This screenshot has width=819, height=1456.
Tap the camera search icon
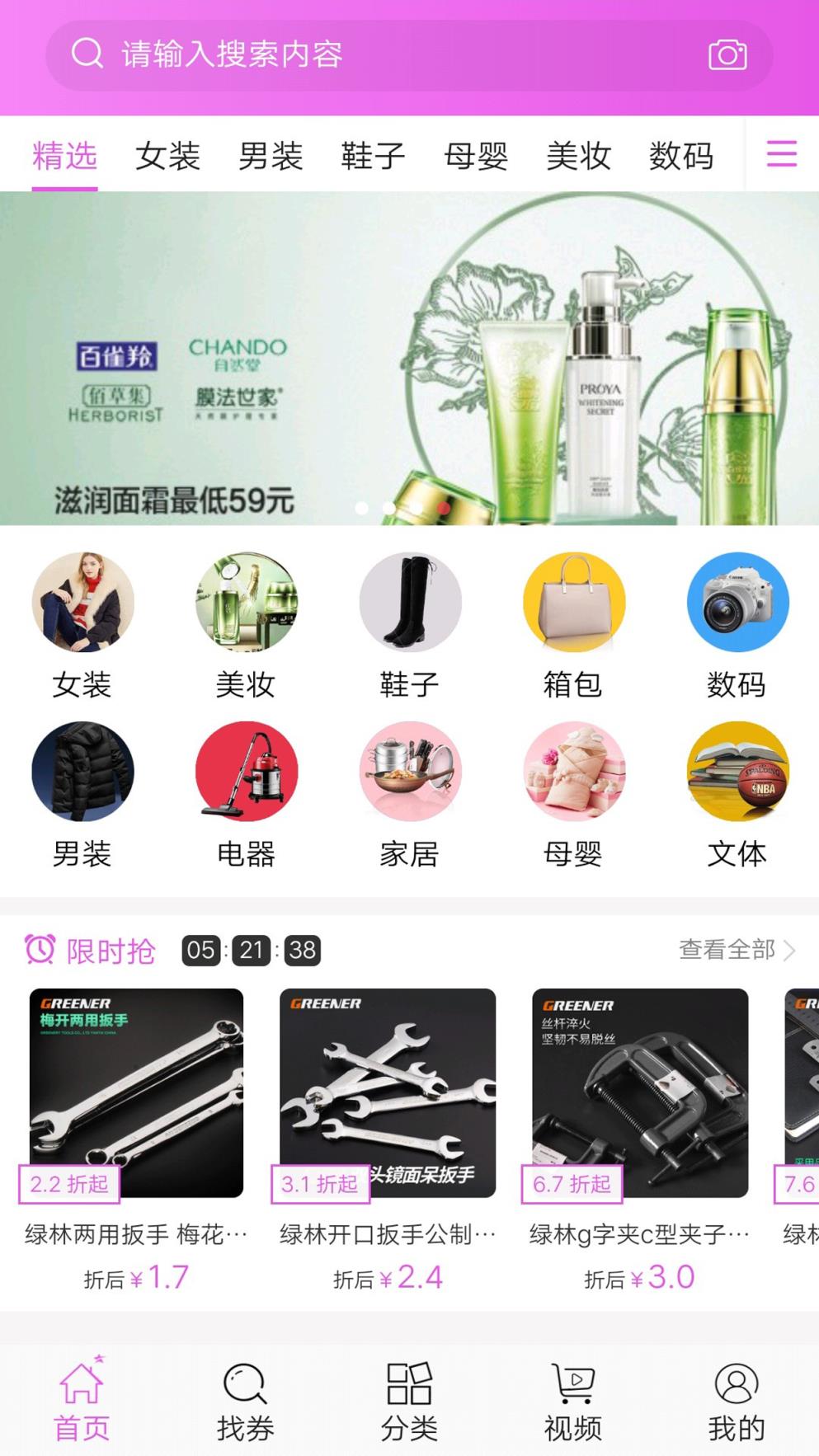tap(727, 54)
